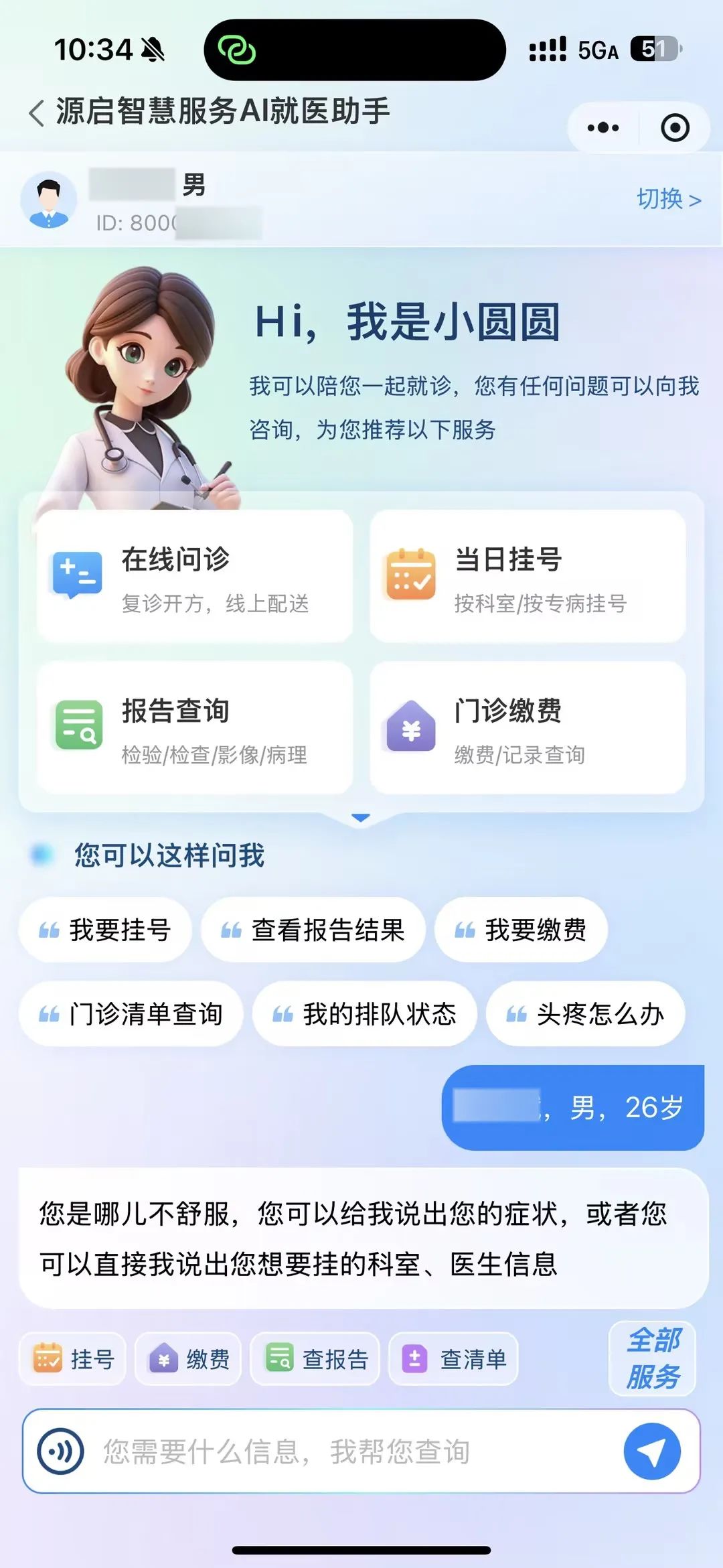Tap the 挂号 quick shortcut
723x1568 pixels.
(x=73, y=1359)
